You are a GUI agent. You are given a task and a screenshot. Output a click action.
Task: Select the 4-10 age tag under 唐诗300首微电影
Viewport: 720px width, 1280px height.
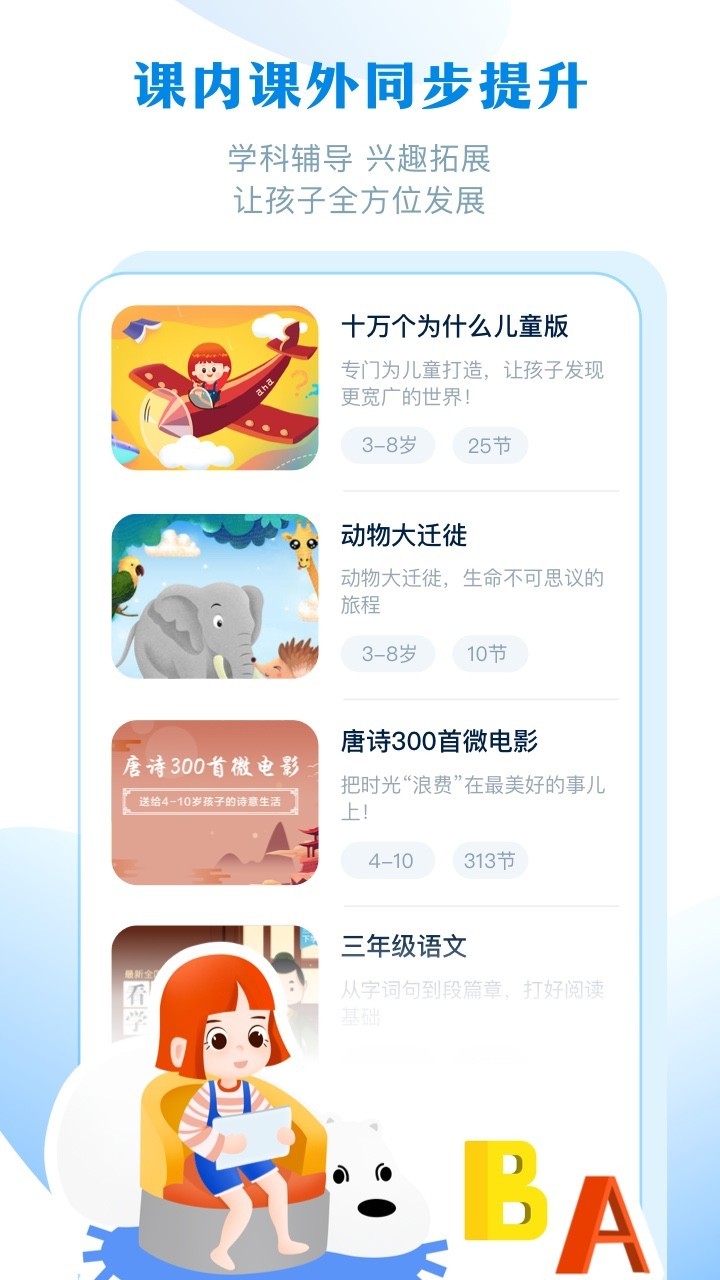coord(388,861)
